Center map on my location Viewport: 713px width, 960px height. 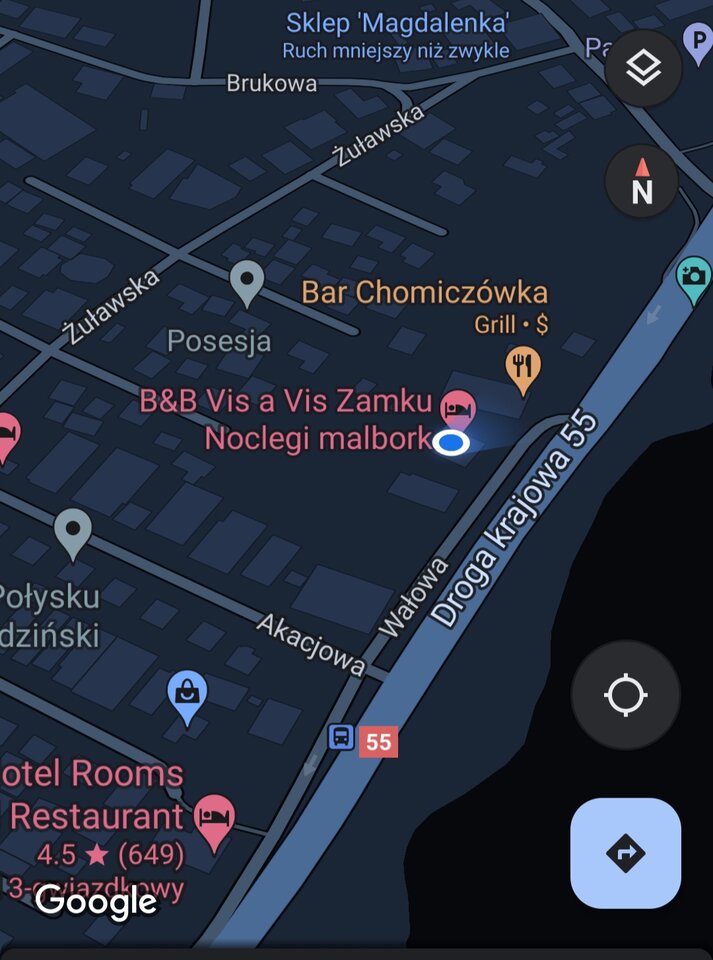pos(626,695)
